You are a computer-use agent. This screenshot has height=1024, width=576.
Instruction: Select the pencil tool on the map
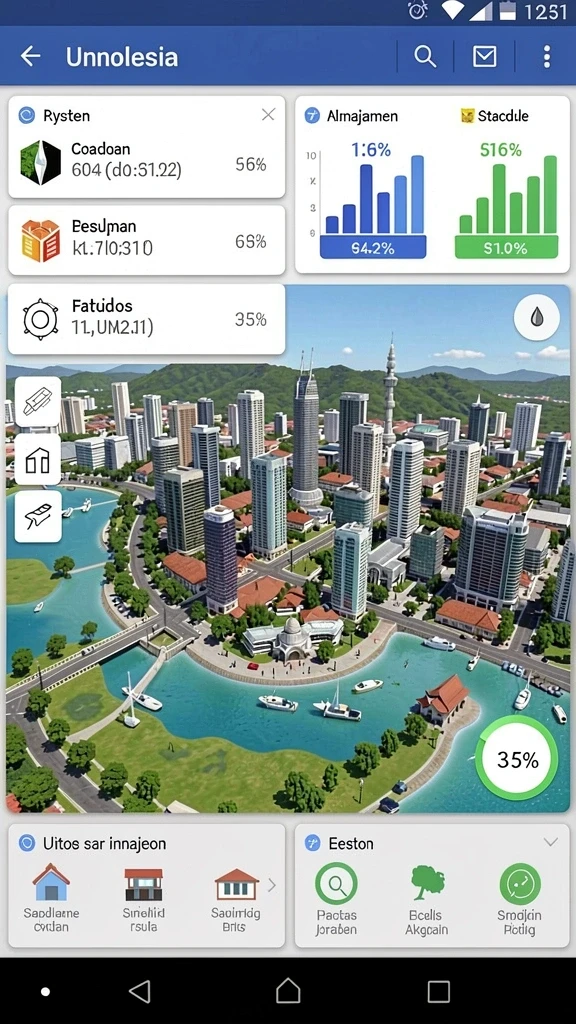coord(38,401)
